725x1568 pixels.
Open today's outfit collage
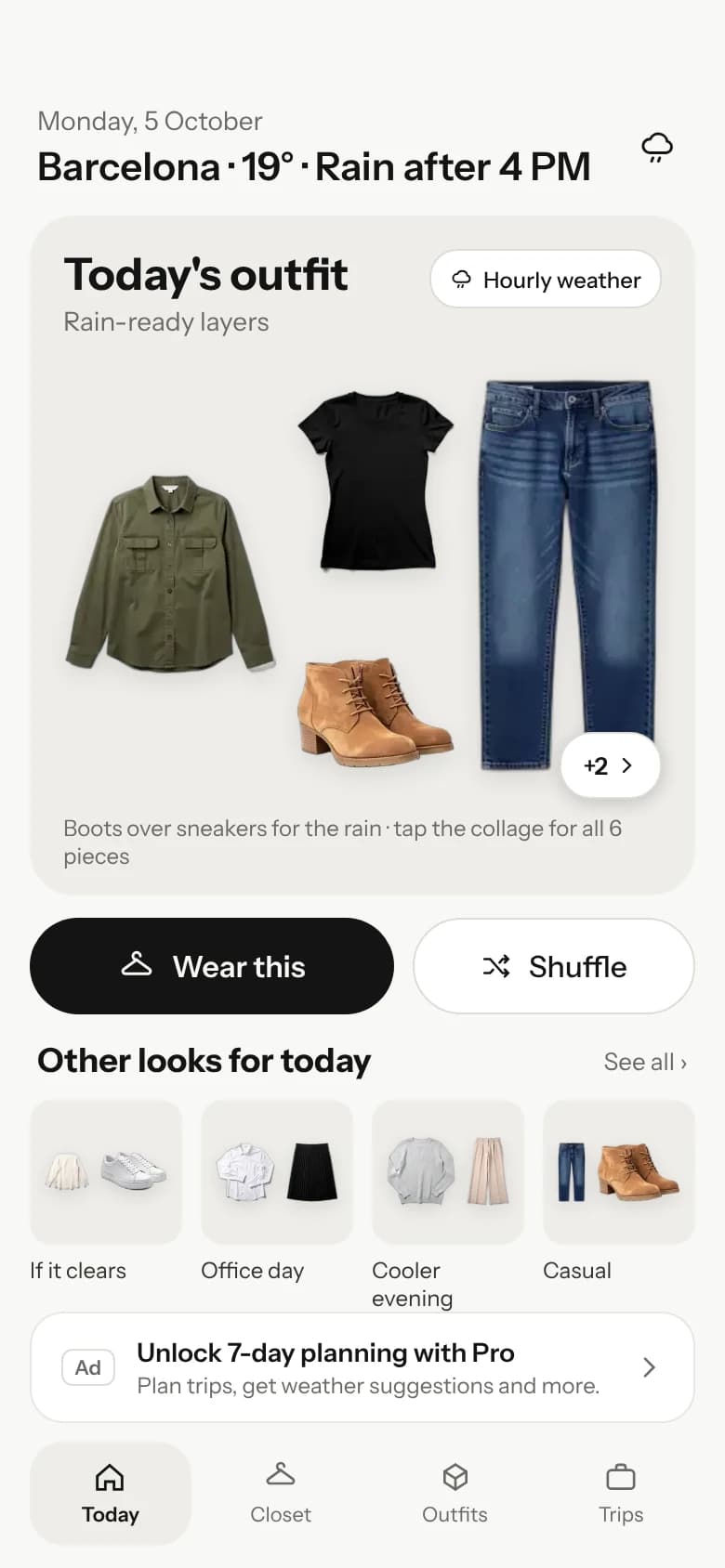[x=362, y=574]
